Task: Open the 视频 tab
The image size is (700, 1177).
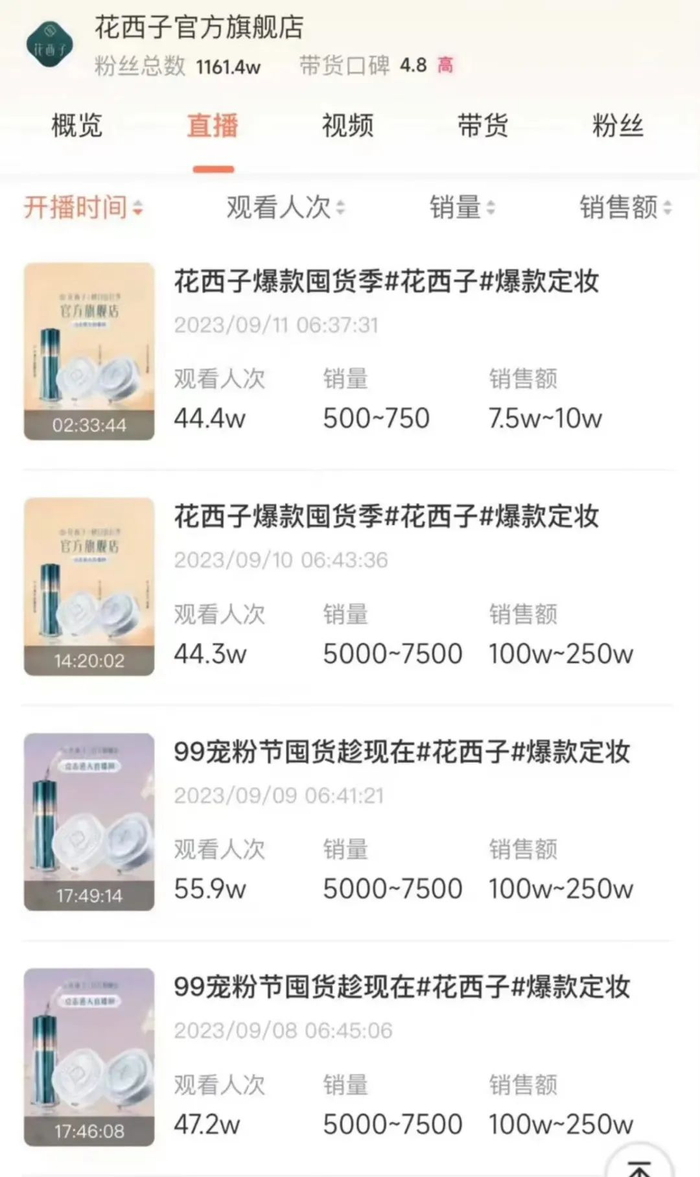Action: tap(348, 126)
